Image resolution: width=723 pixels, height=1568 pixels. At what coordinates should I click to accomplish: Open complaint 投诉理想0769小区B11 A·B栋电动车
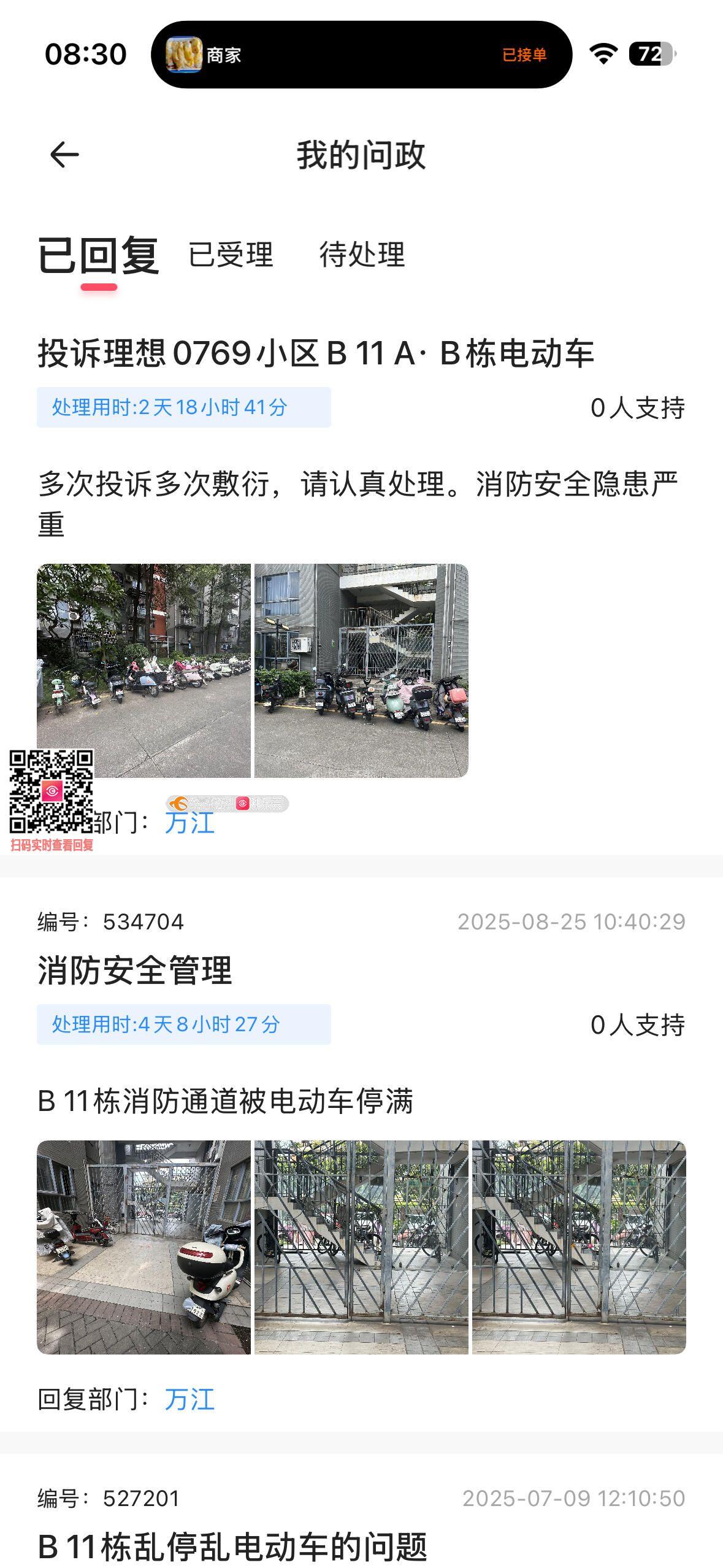point(316,353)
